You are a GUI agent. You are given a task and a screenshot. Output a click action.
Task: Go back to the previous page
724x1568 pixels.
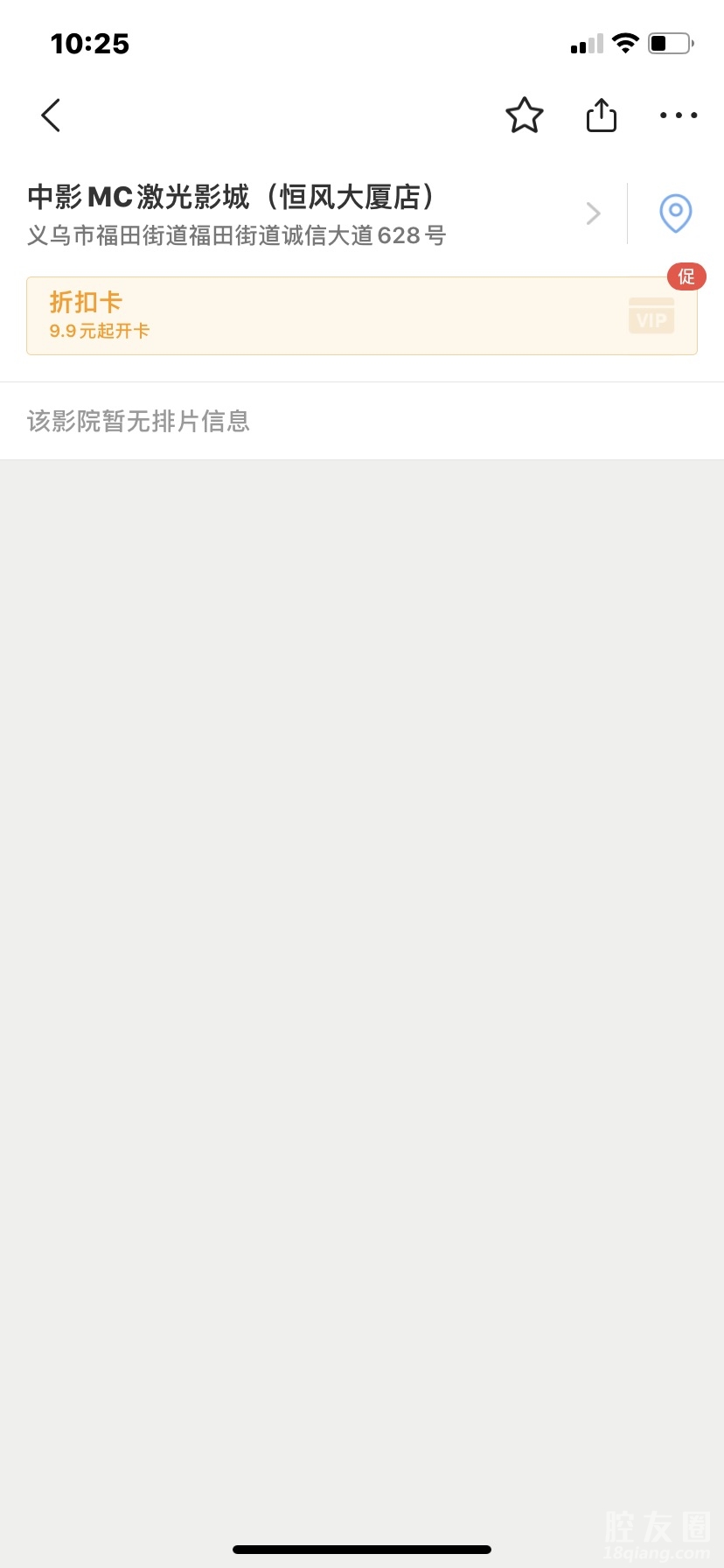point(51,115)
